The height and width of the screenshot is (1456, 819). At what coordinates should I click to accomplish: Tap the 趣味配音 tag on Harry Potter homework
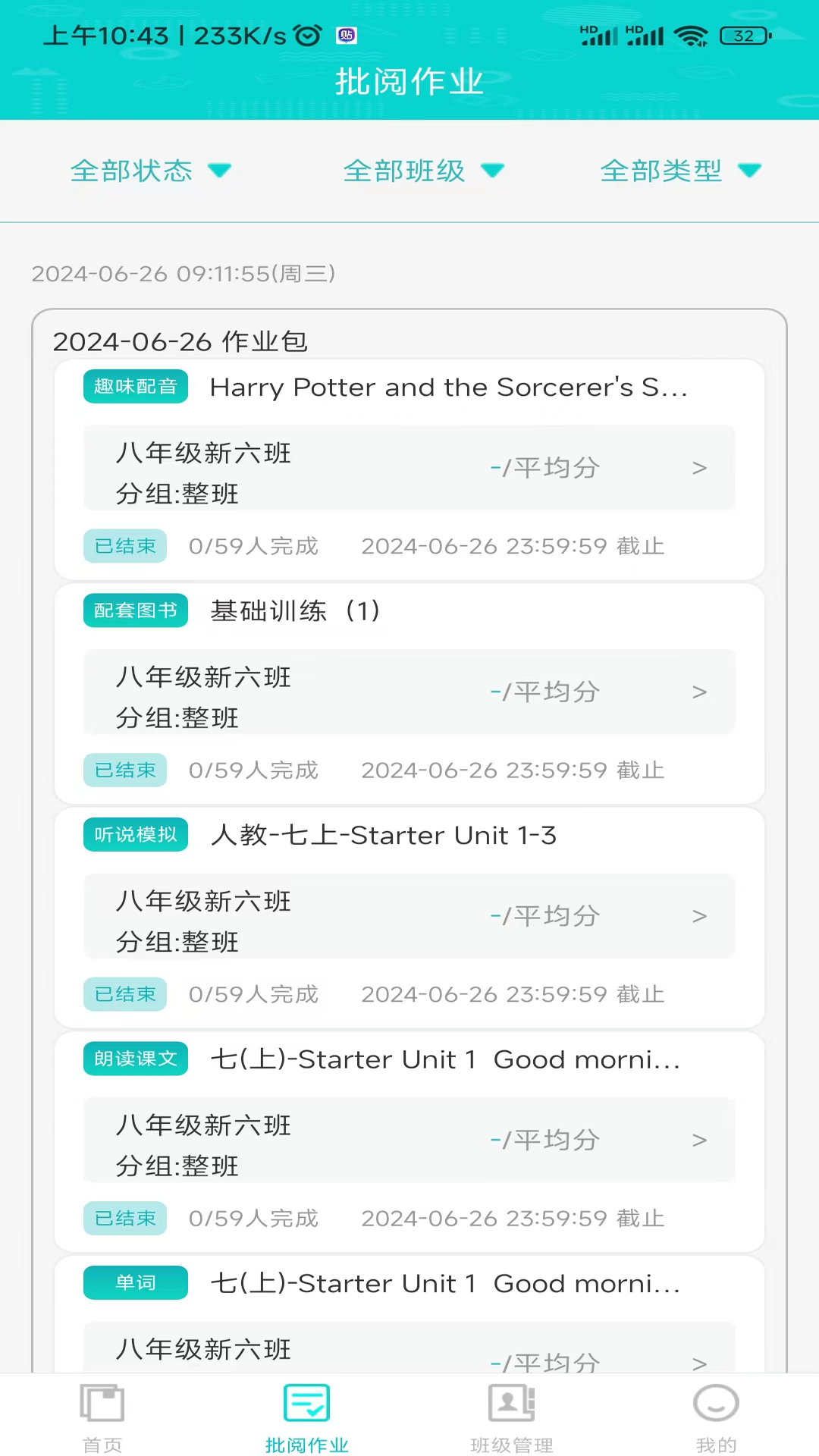click(x=135, y=386)
